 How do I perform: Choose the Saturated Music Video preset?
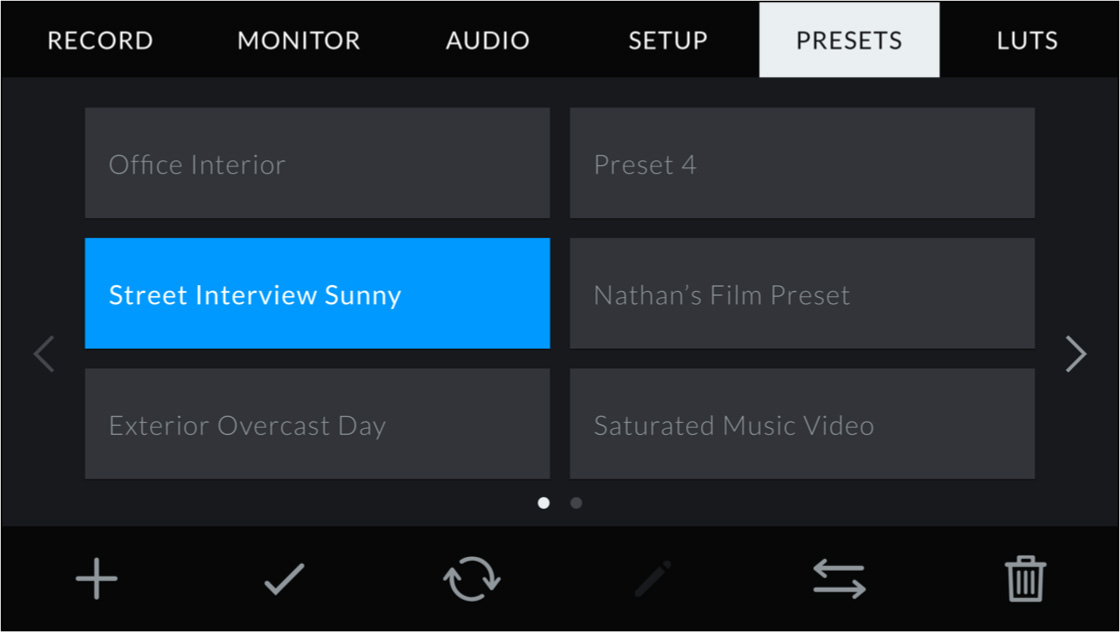point(802,423)
